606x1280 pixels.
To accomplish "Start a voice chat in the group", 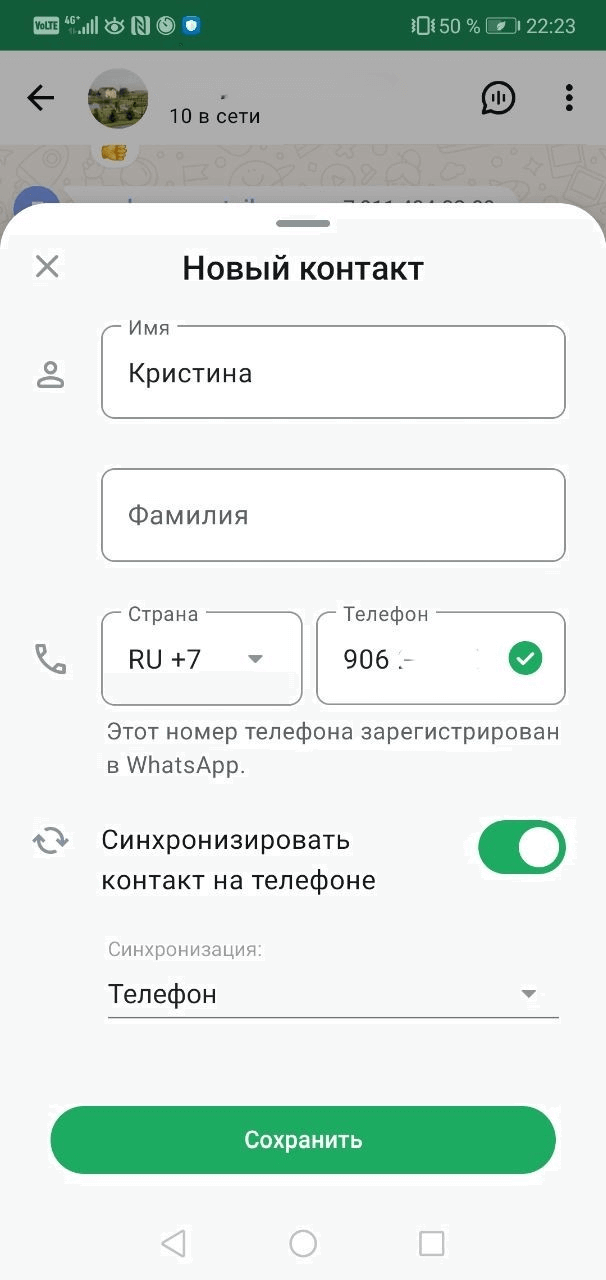I will [498, 98].
